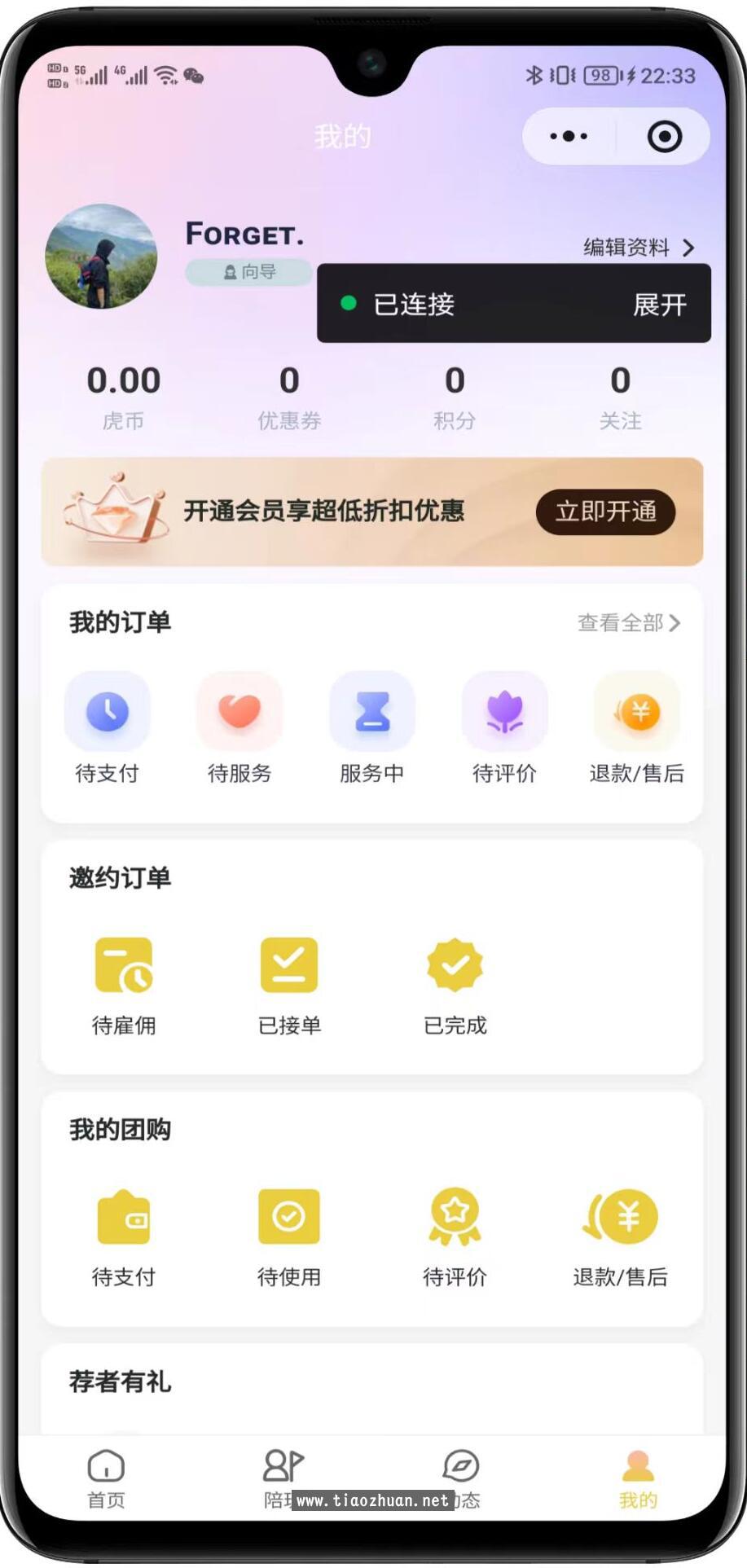Select the 待雇佣 icon in 邀约订单
747x1568 pixels.
click(x=124, y=965)
